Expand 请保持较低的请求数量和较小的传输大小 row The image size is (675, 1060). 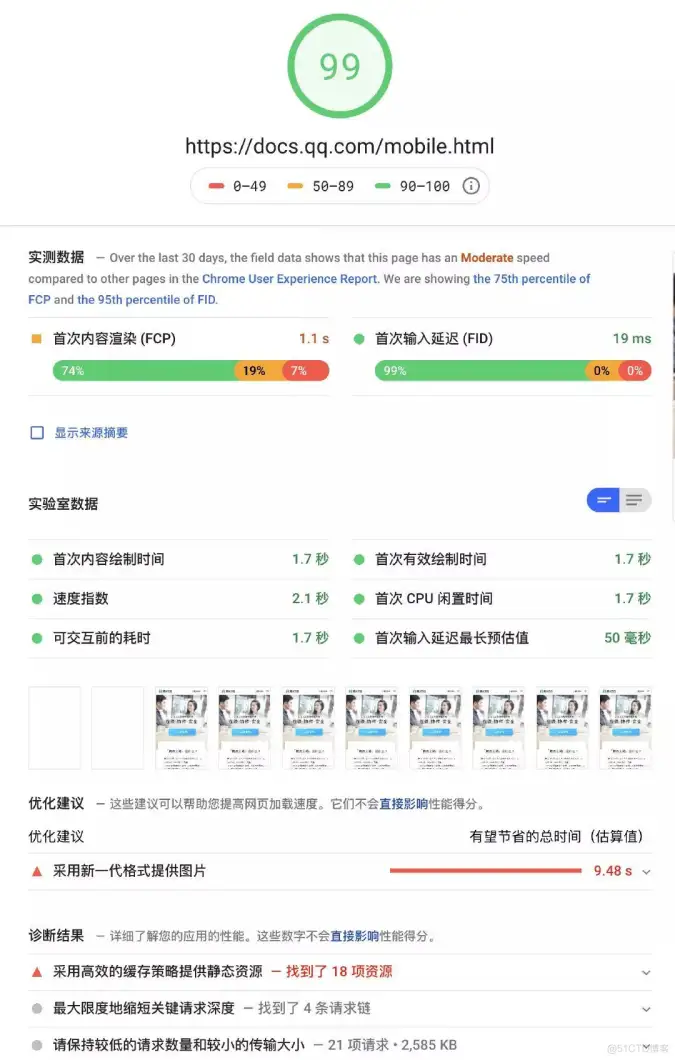646,1045
